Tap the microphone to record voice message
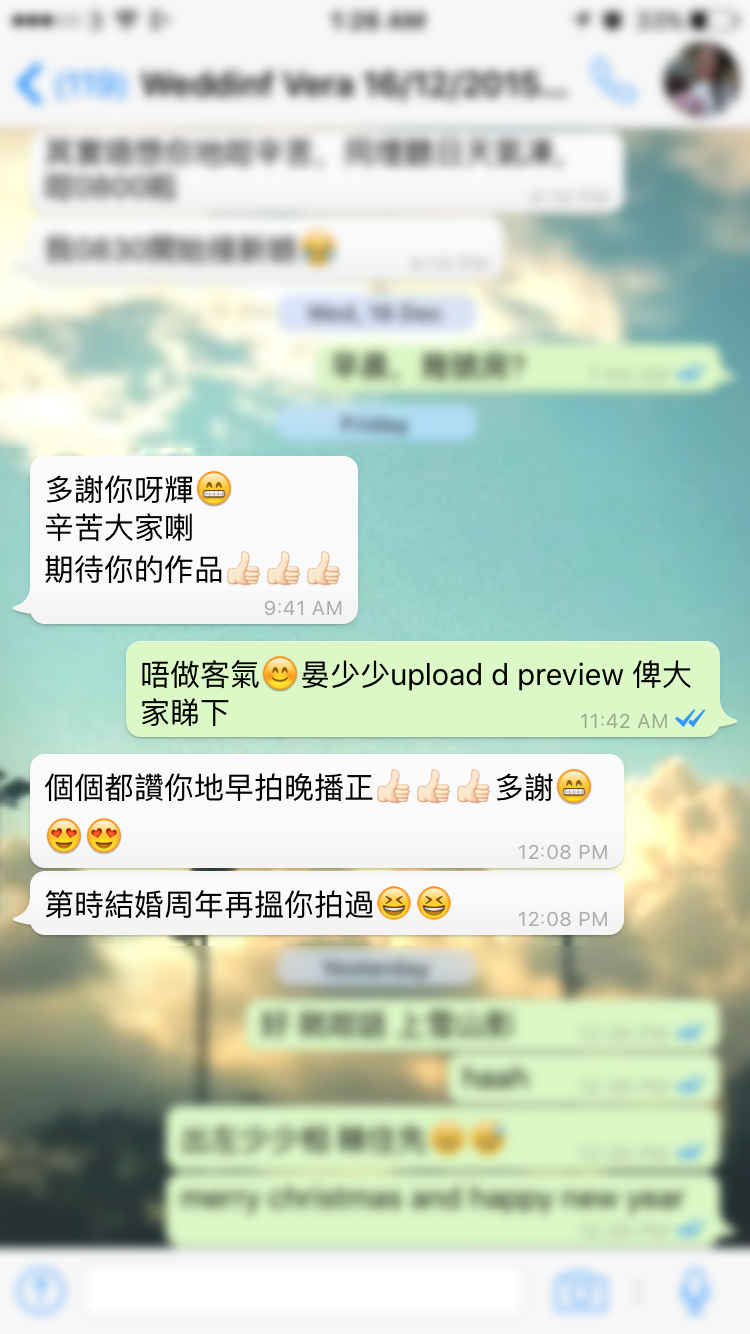This screenshot has width=750, height=1334. tap(694, 1291)
